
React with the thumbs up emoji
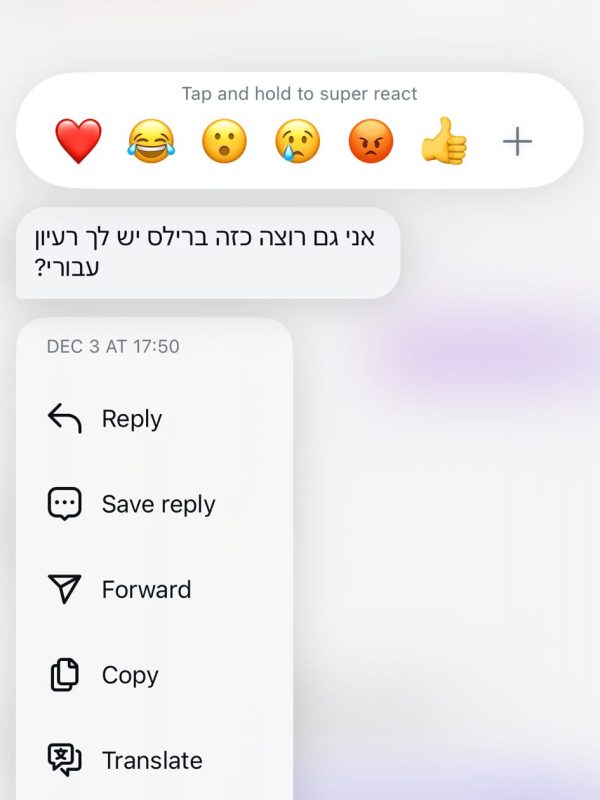[x=444, y=142]
